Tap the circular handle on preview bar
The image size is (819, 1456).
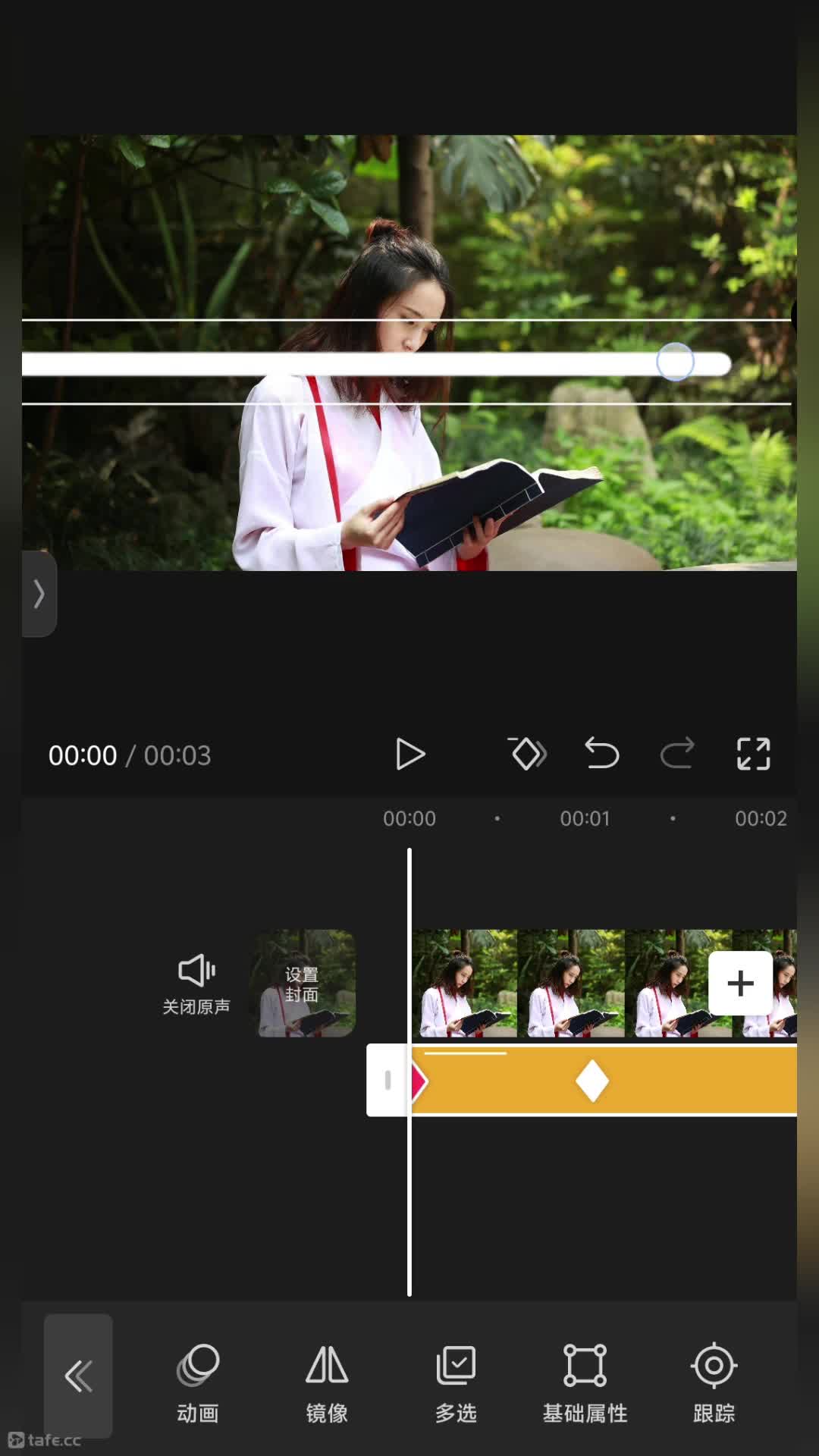675,362
